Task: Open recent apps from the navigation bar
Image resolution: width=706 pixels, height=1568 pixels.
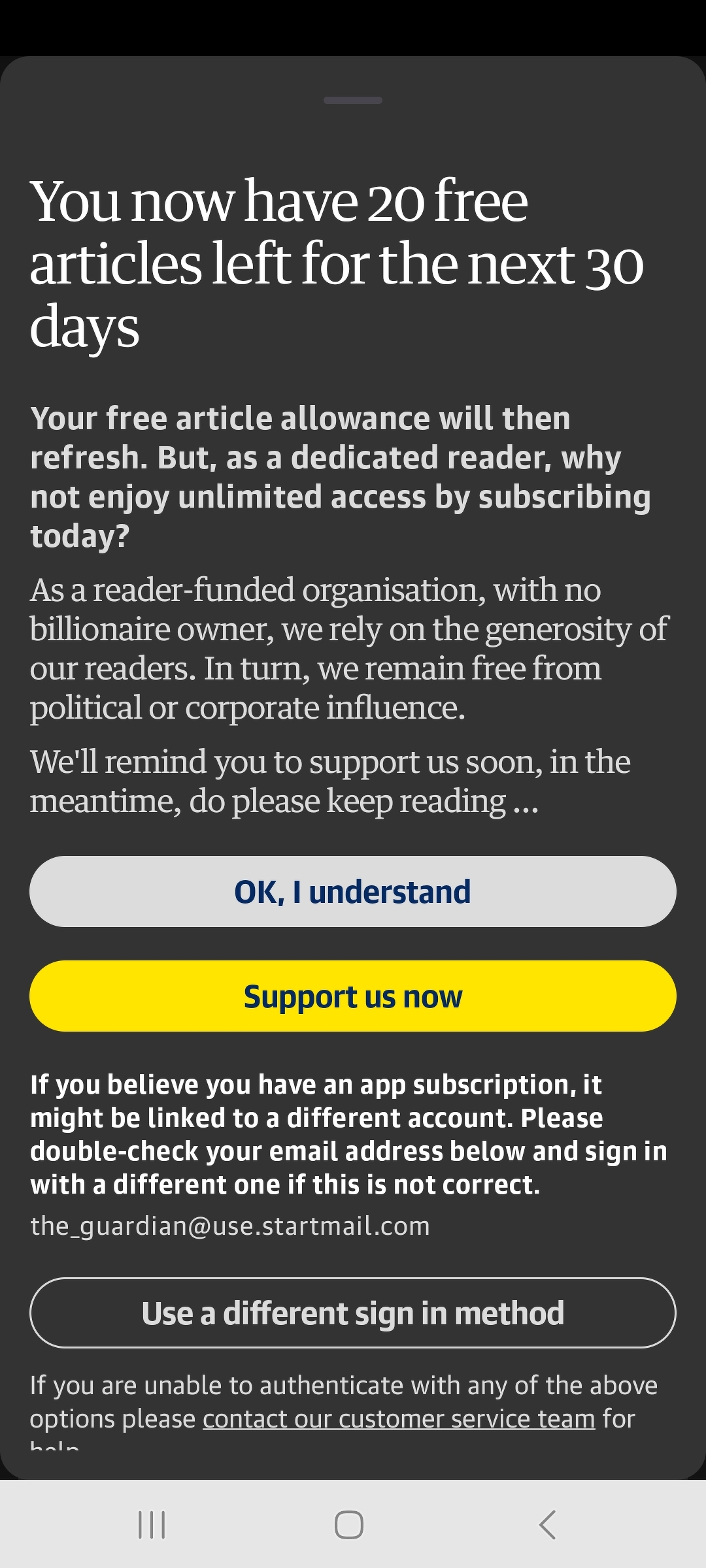Action: (152, 1525)
